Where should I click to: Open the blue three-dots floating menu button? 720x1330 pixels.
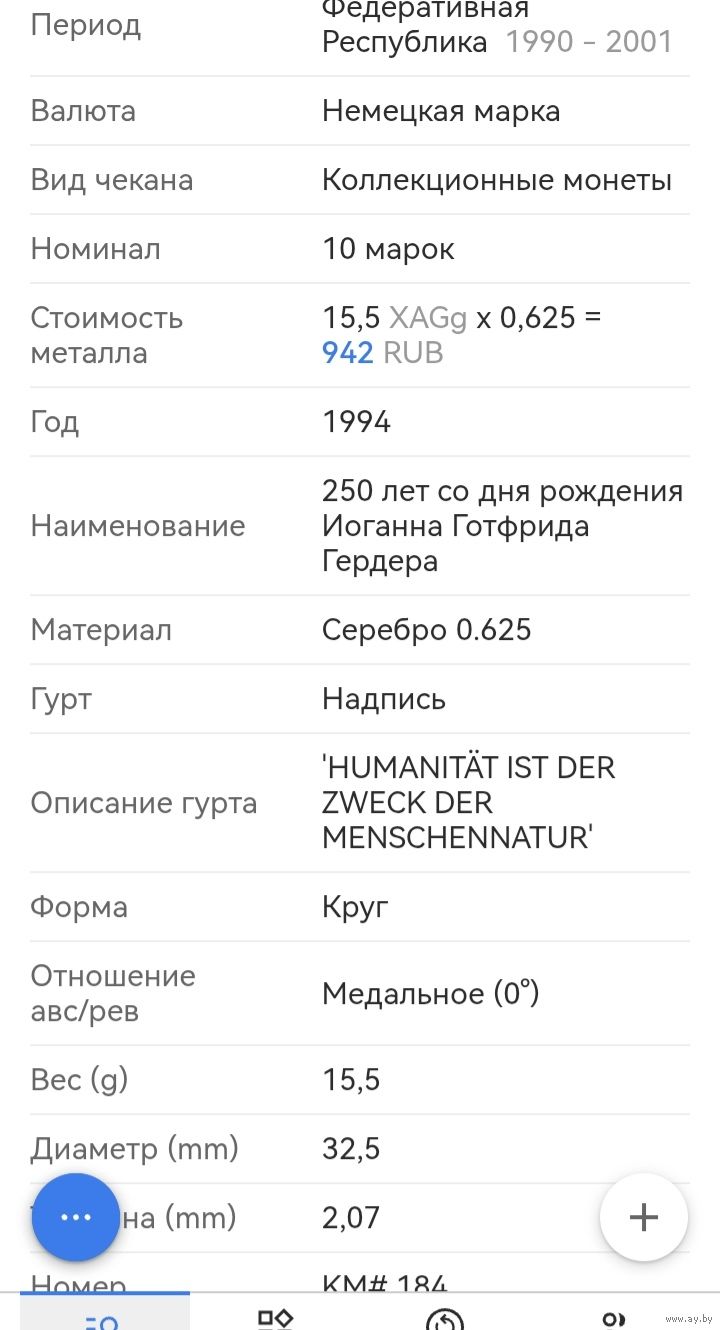pos(76,1217)
